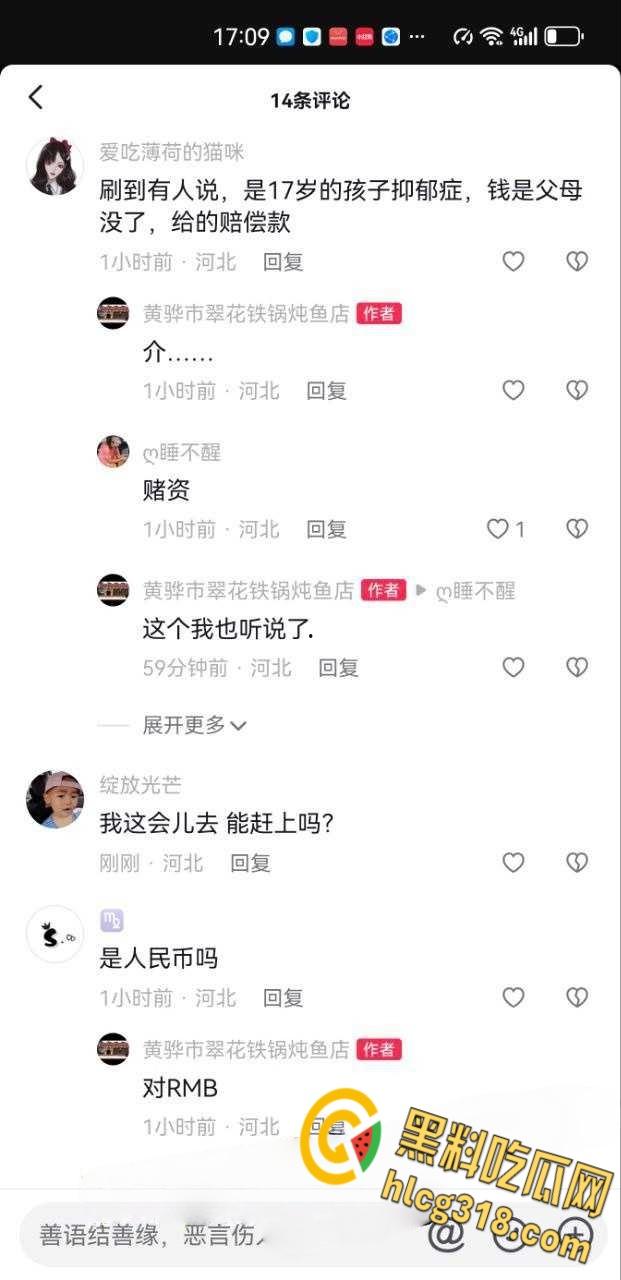Image resolution: width=621 pixels, height=1280 pixels.
Task: Reply to "这个我也听说了." comment
Action: pyautogui.click(x=338, y=667)
